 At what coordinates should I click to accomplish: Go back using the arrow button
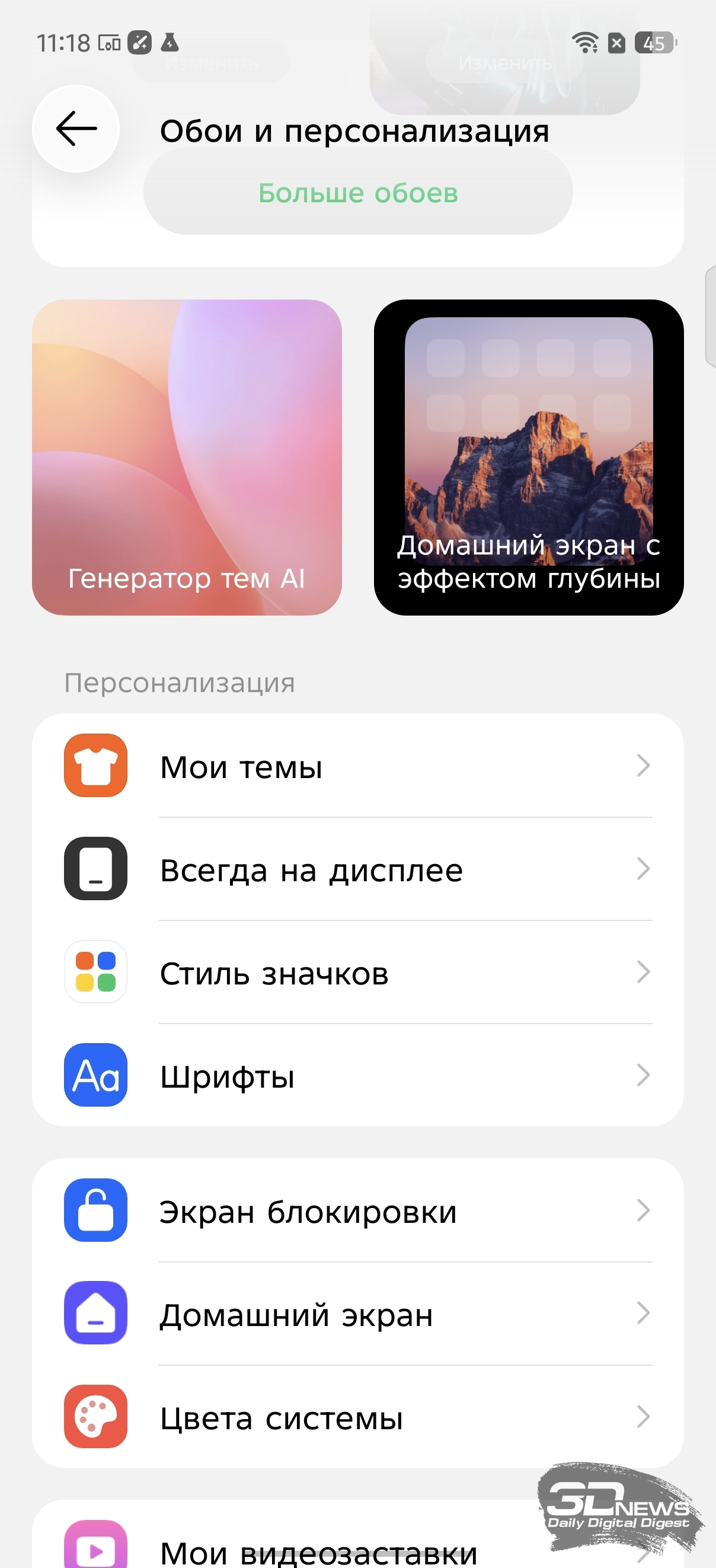[76, 129]
